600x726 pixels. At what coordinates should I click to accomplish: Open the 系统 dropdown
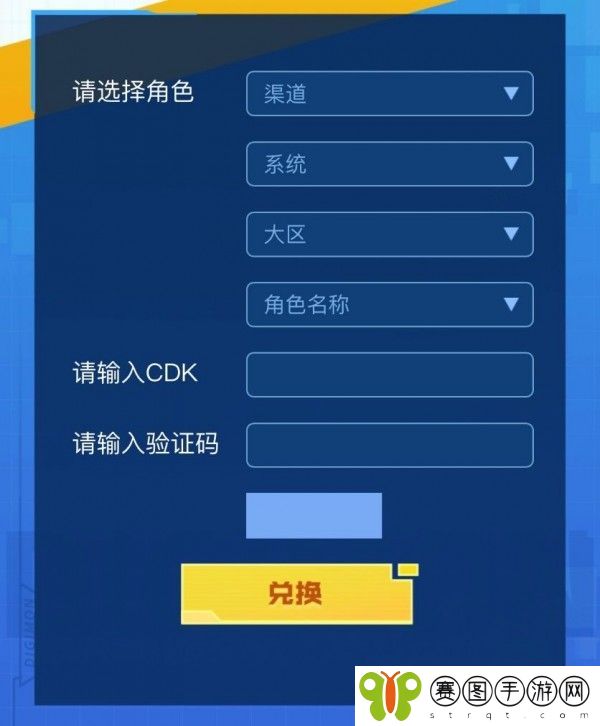(x=389, y=164)
